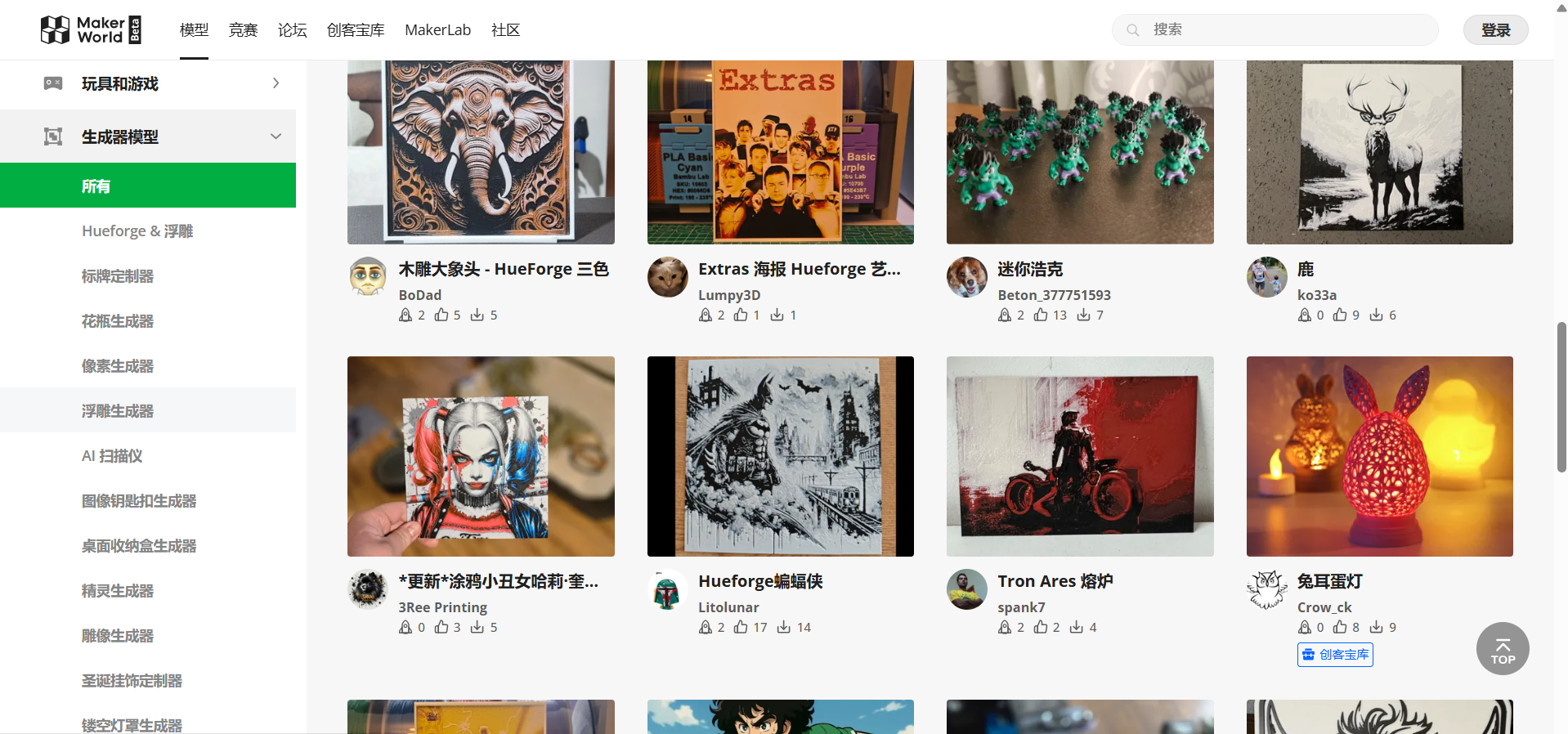Open the 论坛 forum tab
Screen dimensions: 1568x734
(292, 30)
